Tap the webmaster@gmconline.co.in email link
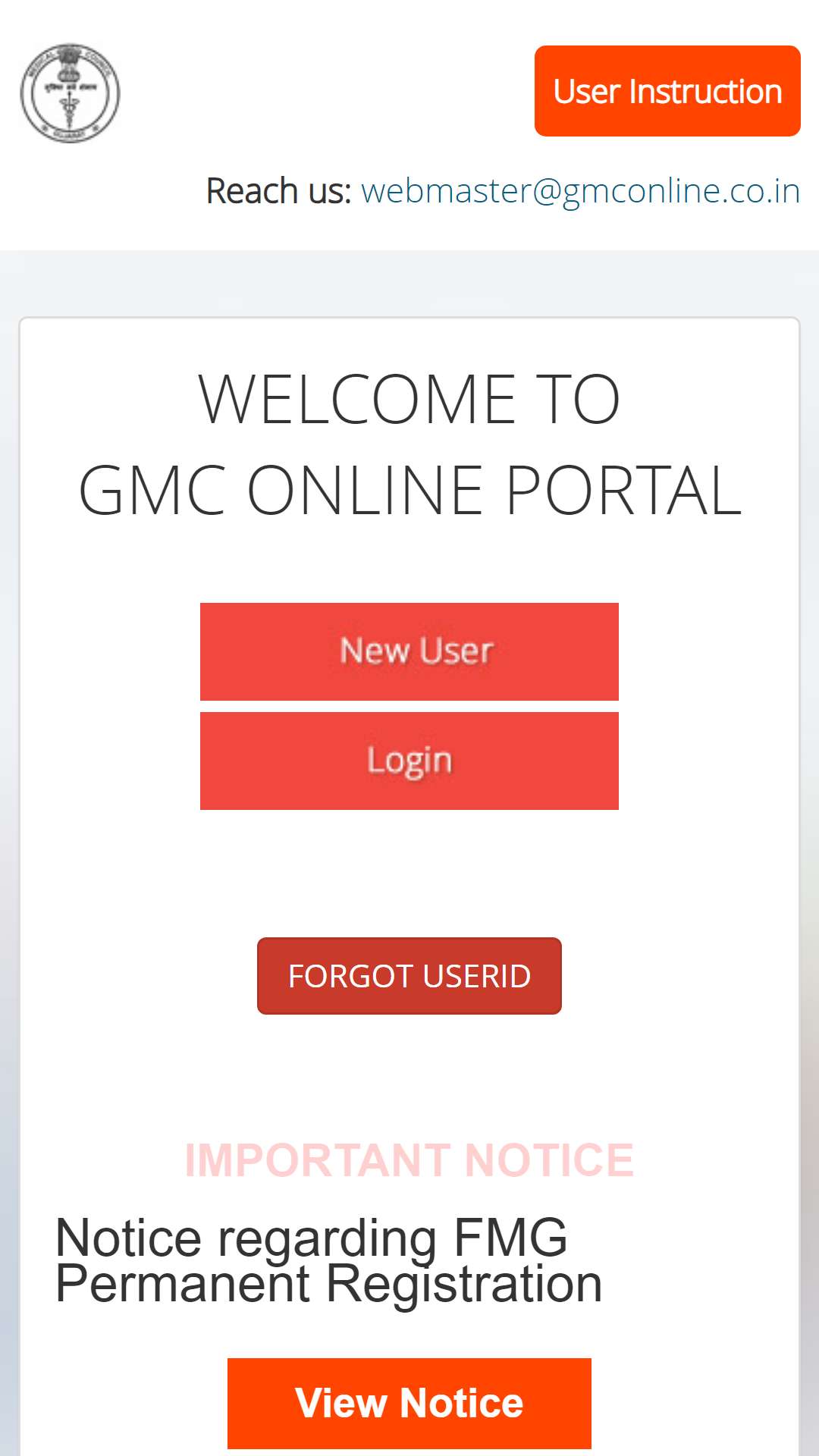This screenshot has width=819, height=1456. [581, 190]
